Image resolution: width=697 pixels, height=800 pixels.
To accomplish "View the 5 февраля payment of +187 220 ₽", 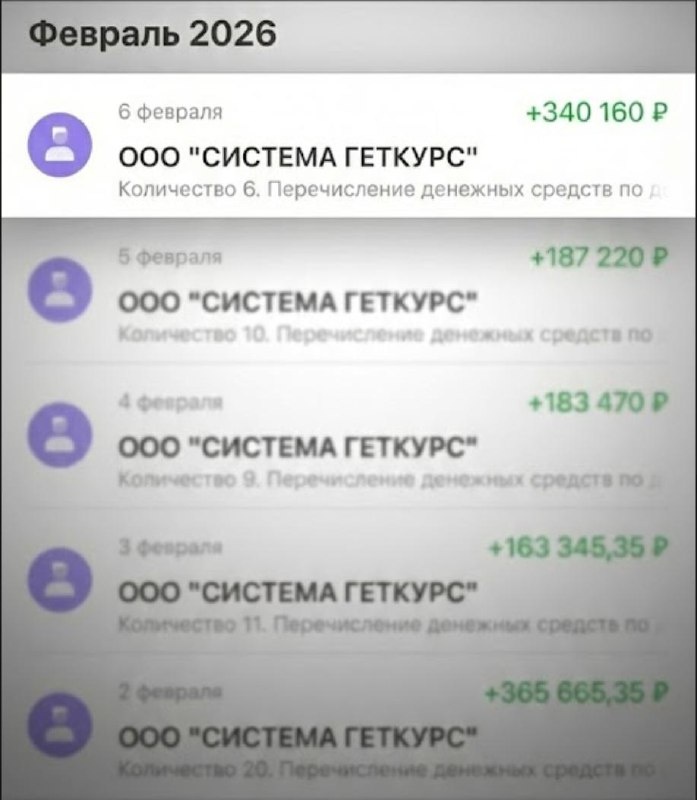I will (x=348, y=297).
